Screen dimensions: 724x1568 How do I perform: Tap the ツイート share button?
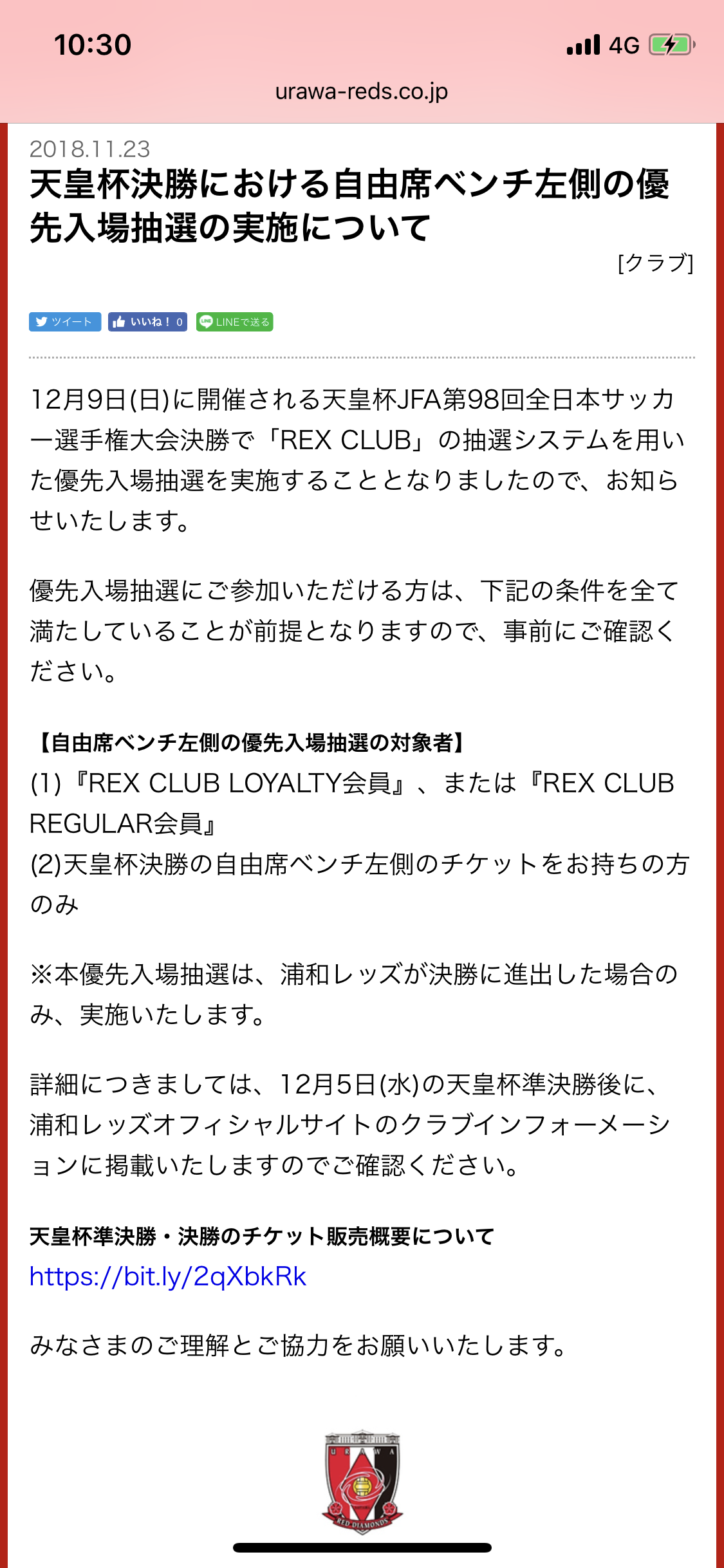[65, 322]
